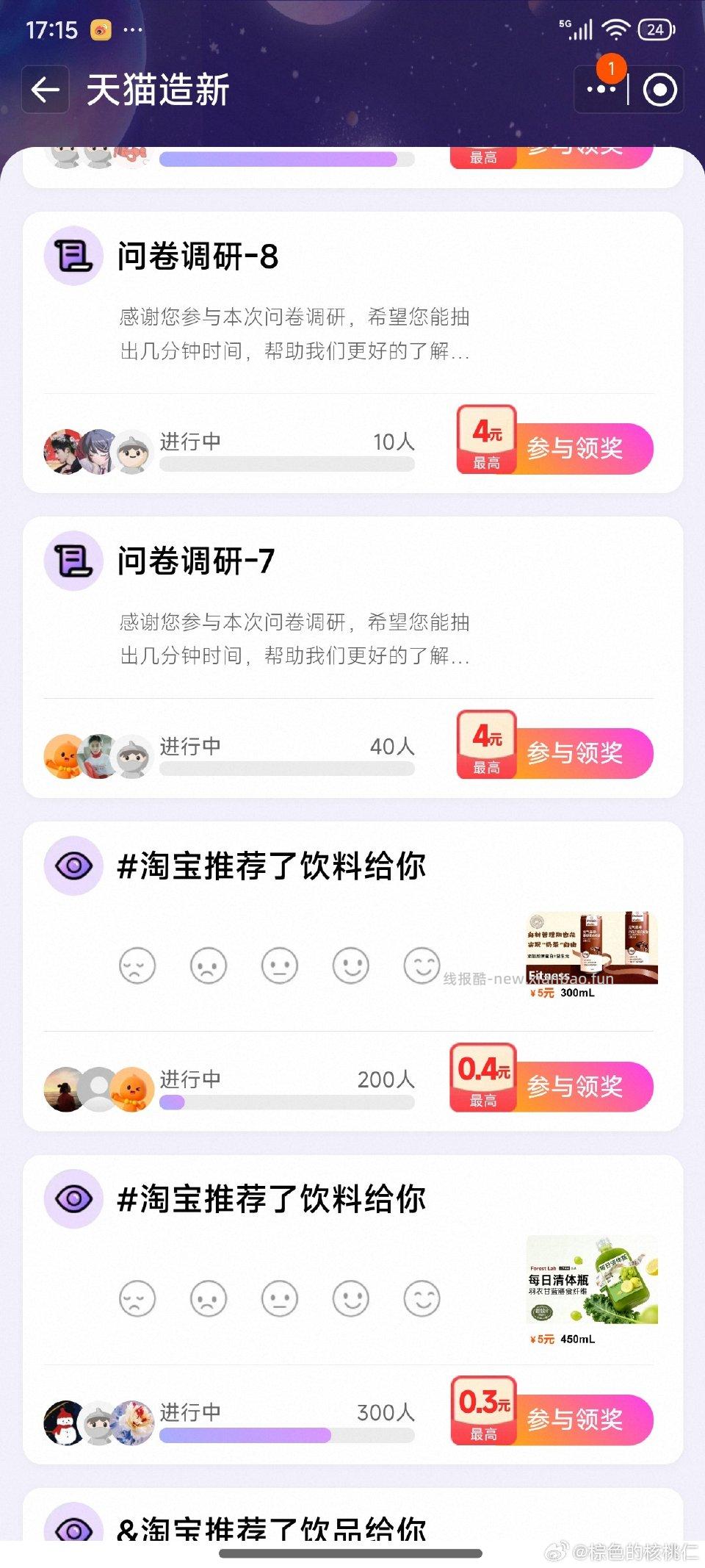Expand the truncated 问卷调研-7 description text

click(294, 639)
